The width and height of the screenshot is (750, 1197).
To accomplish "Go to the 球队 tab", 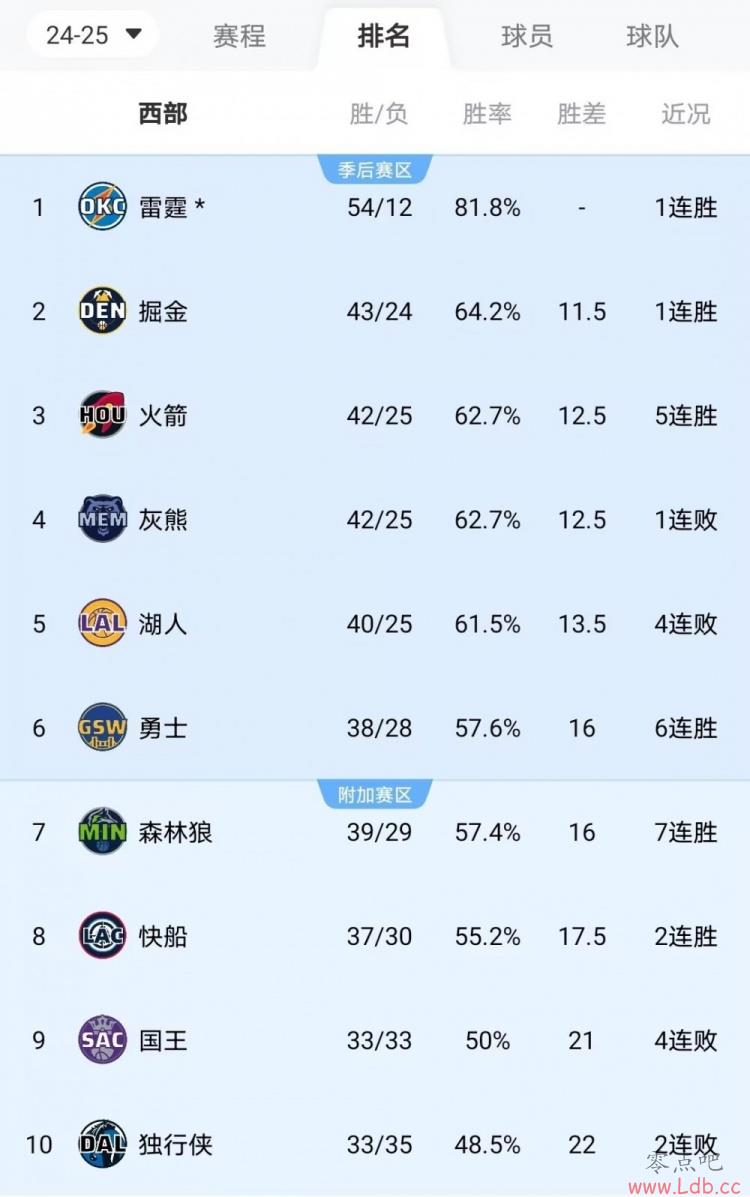I will click(x=652, y=37).
